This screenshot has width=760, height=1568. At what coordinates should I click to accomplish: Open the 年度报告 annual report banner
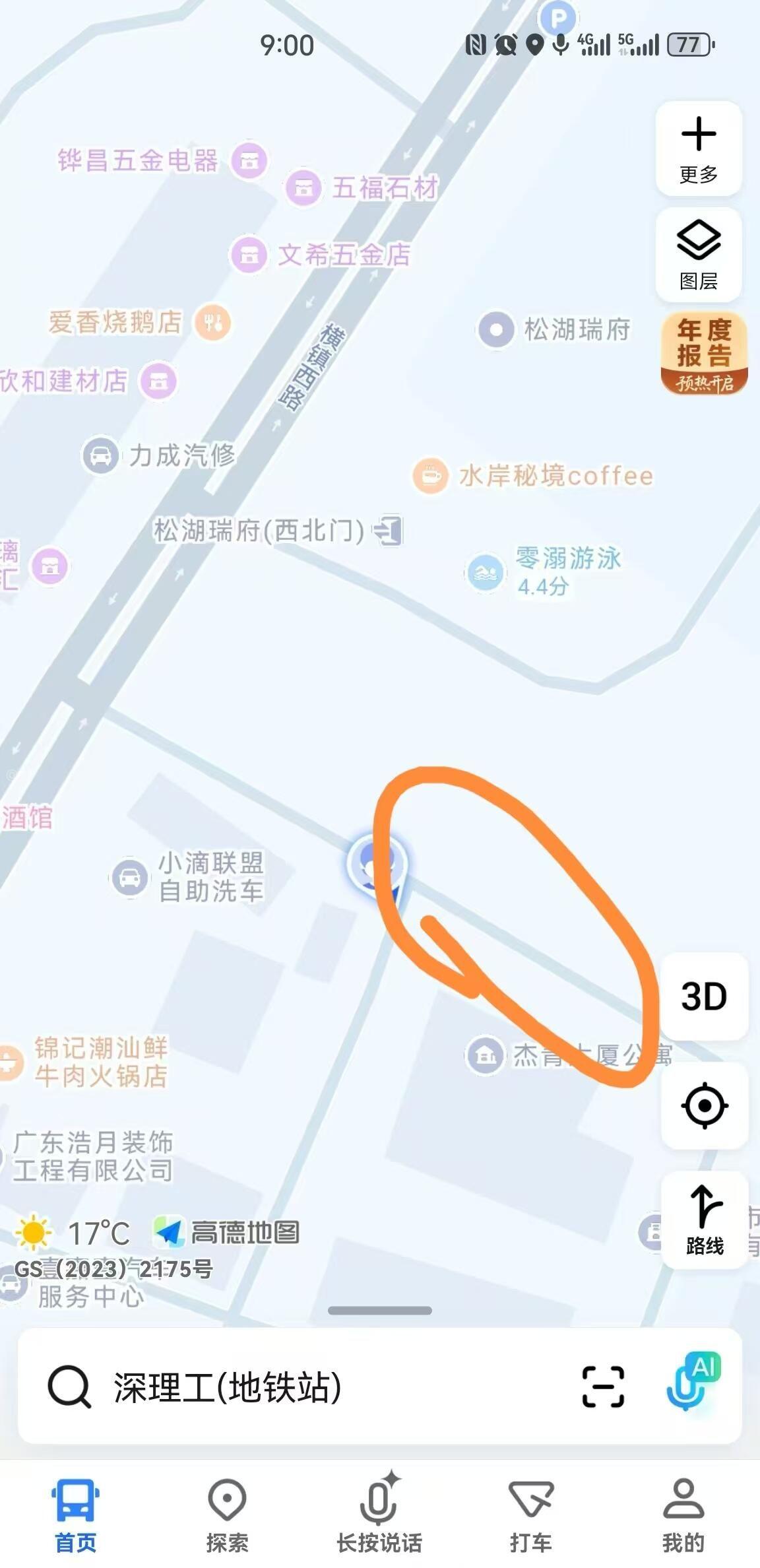pyautogui.click(x=704, y=354)
